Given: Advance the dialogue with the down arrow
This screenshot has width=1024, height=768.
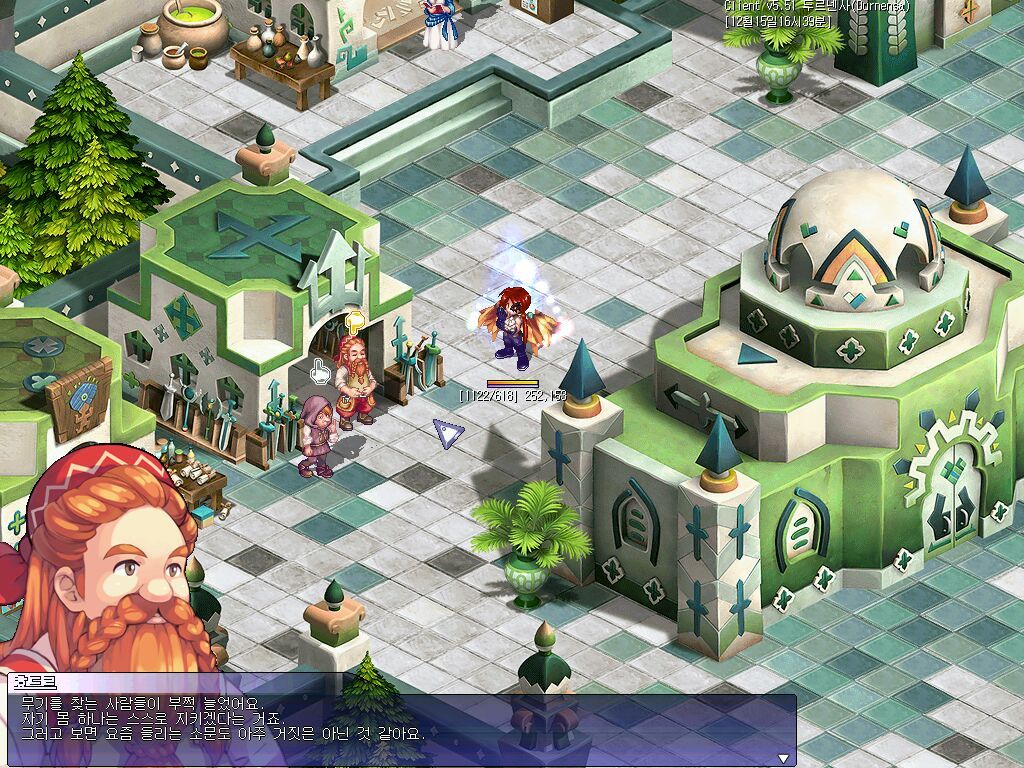Looking at the screenshot, I should click(x=783, y=758).
